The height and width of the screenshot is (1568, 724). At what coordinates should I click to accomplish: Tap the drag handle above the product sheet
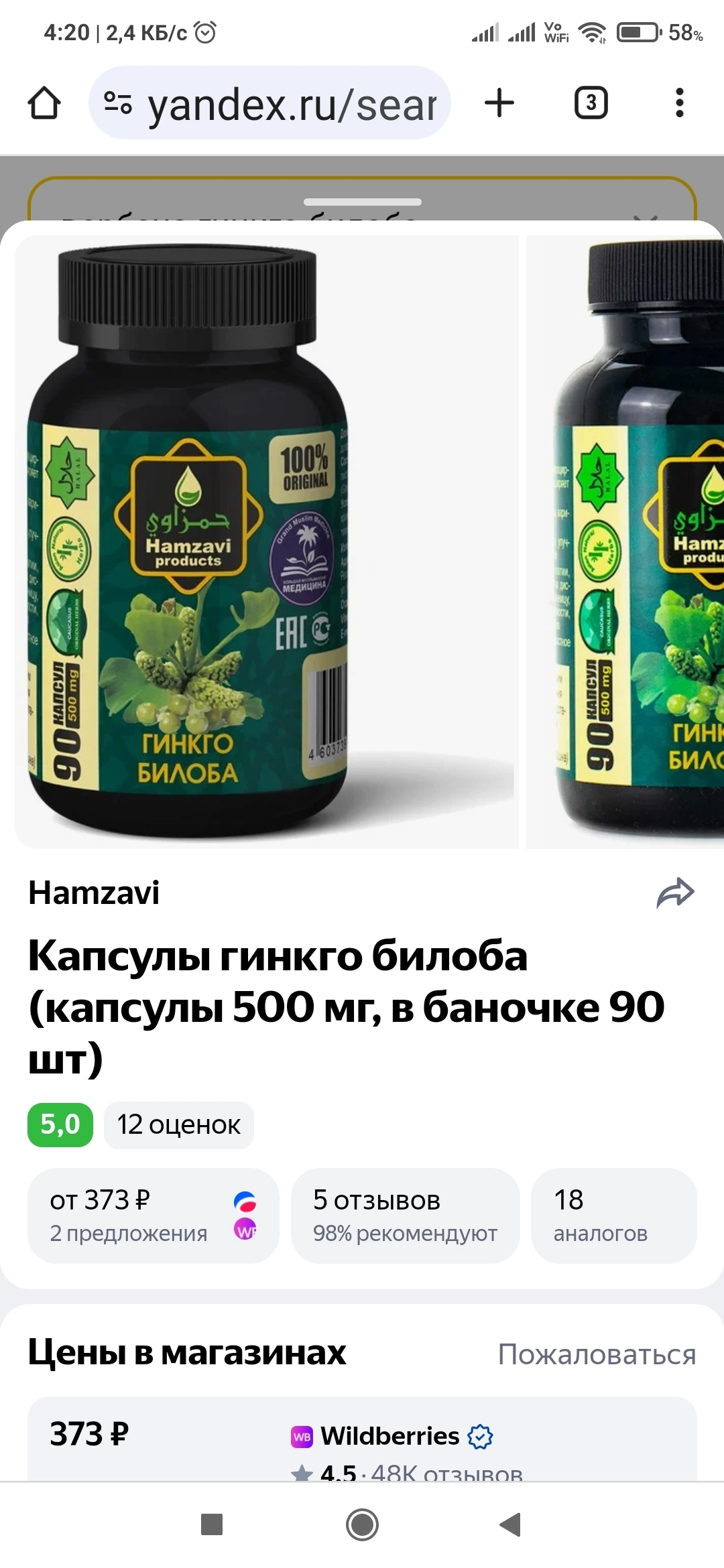pyautogui.click(x=362, y=202)
